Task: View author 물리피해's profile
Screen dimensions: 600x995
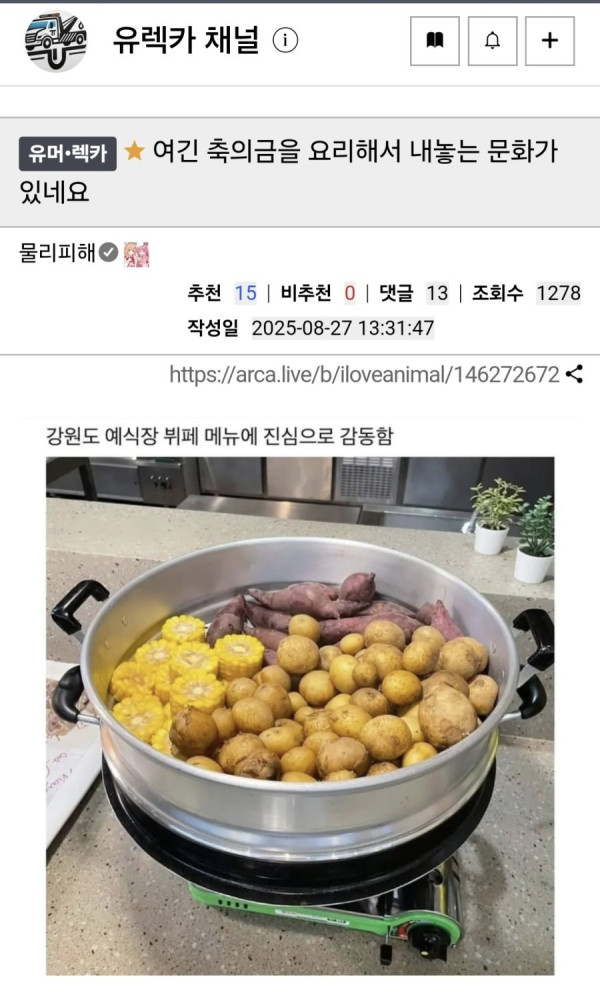Action: point(57,253)
